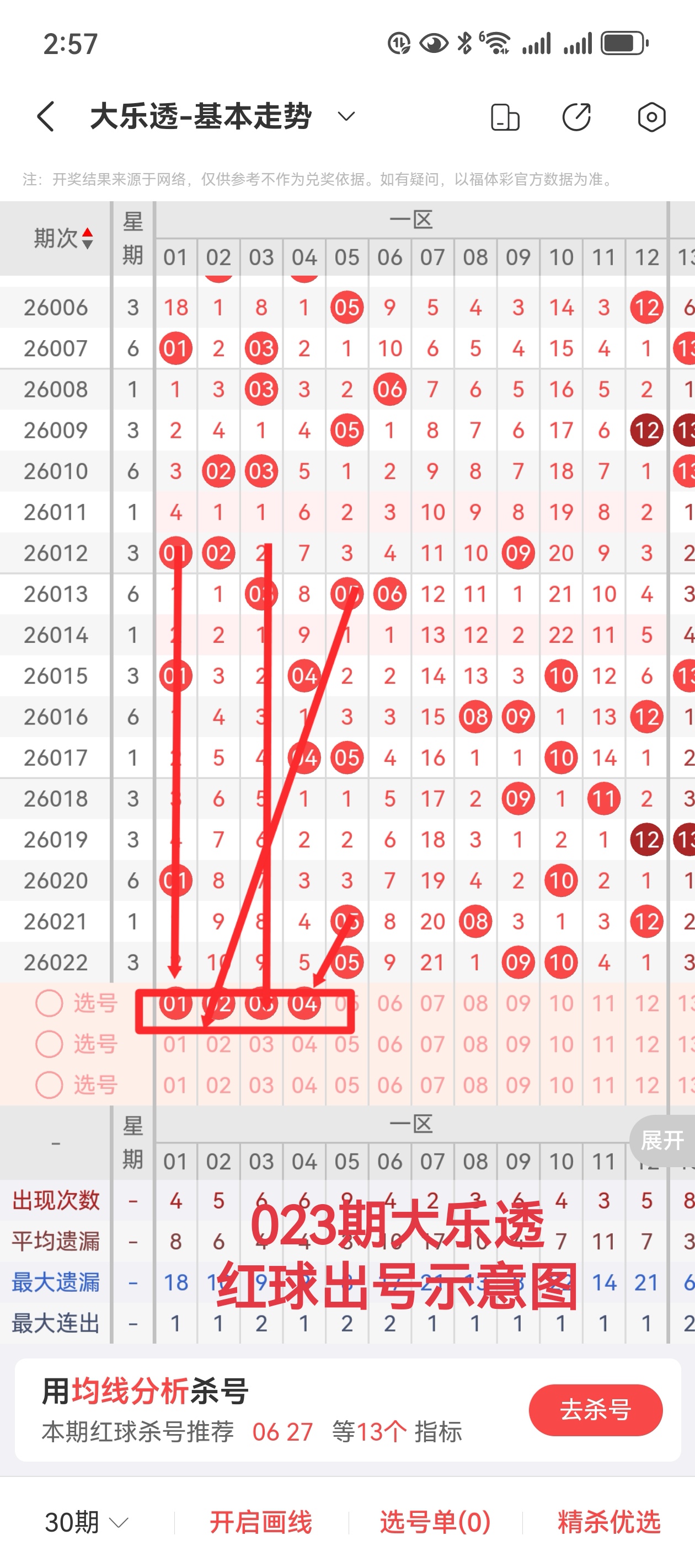Image resolution: width=695 pixels, height=1568 pixels.
Task: Expand the 大乐透-基本走势 title dropdown
Action: coord(346,116)
